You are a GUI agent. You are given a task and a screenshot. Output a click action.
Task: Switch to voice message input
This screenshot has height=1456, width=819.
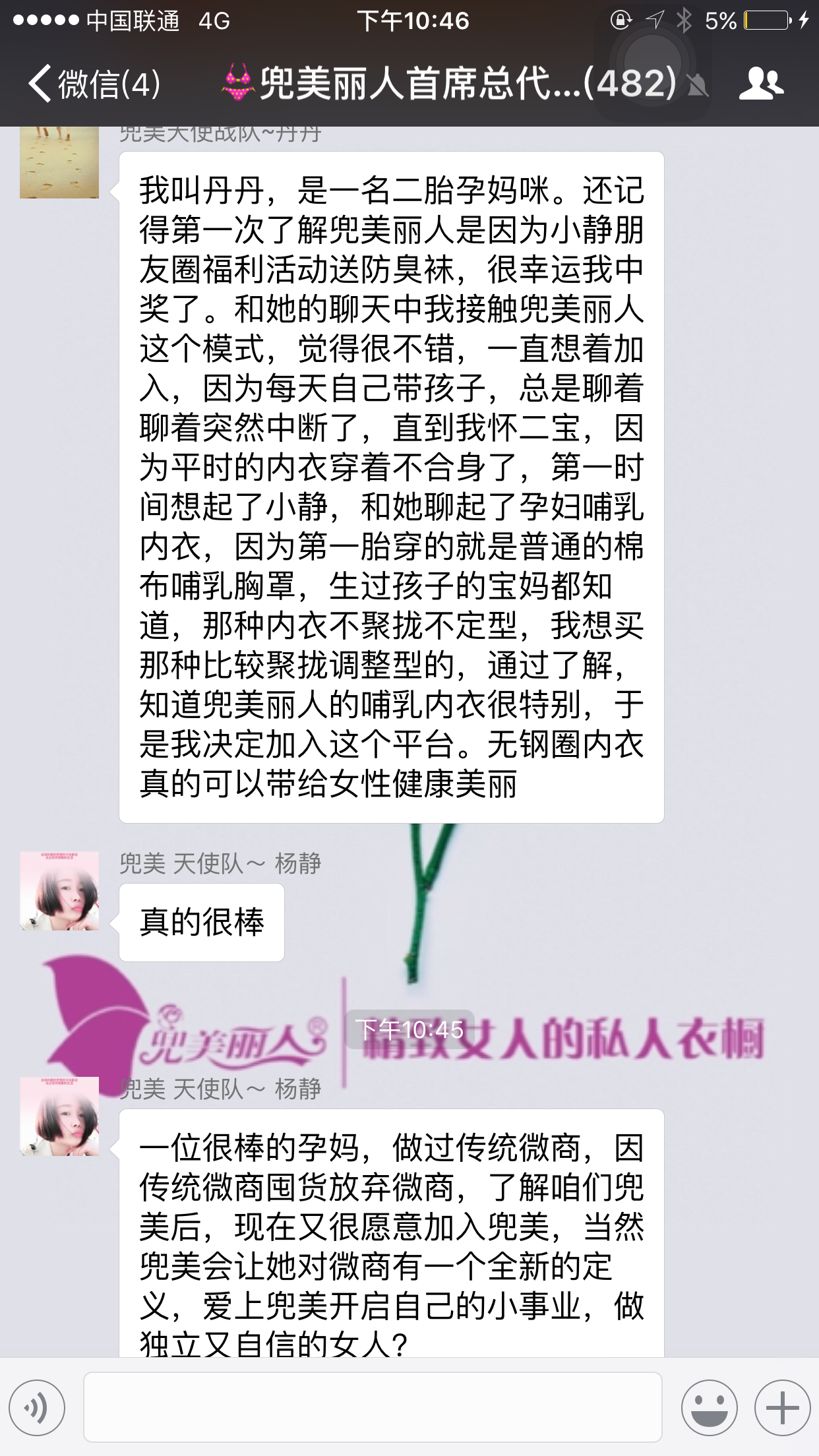click(38, 1409)
